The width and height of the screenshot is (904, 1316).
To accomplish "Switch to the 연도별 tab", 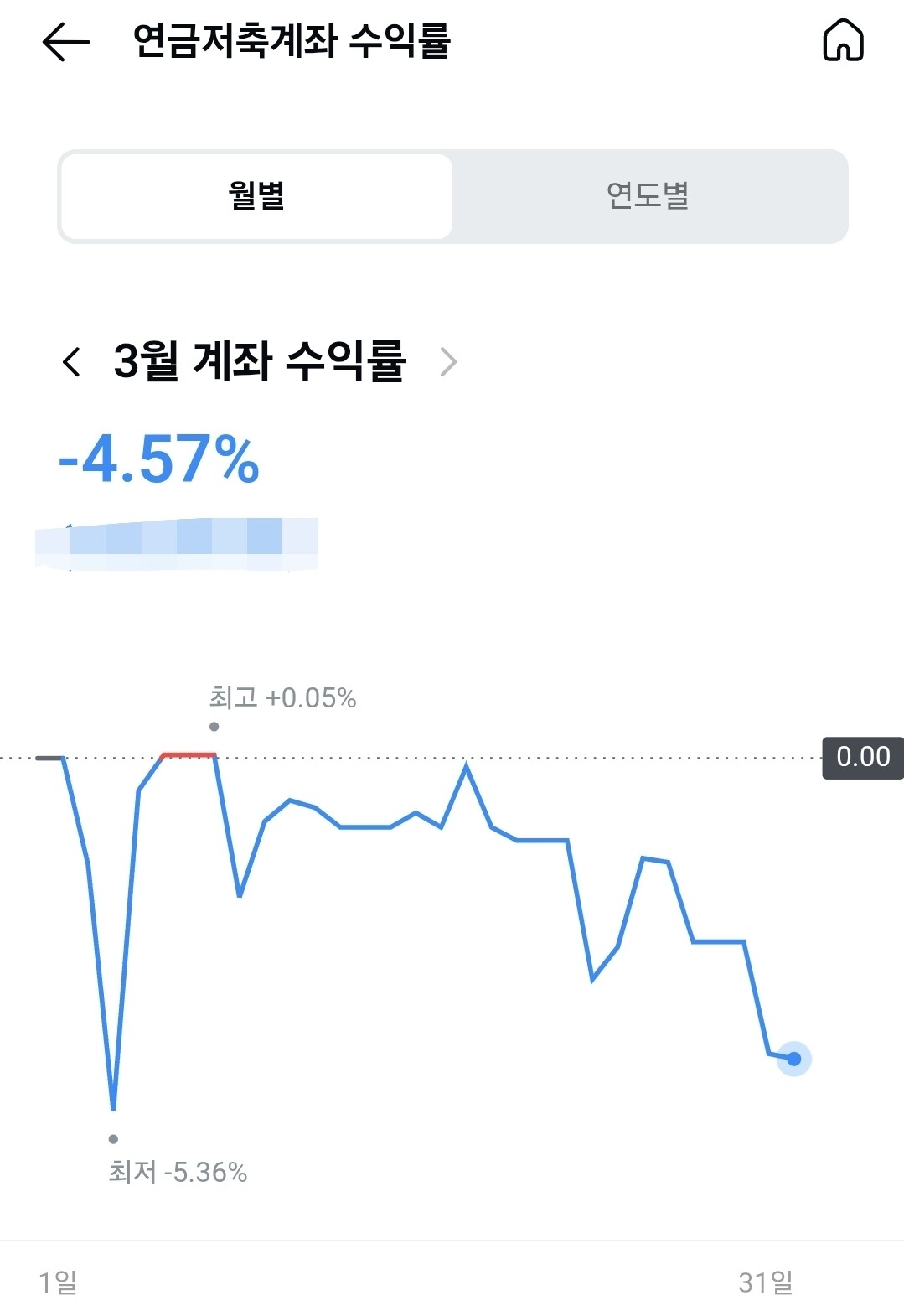I will (x=648, y=196).
